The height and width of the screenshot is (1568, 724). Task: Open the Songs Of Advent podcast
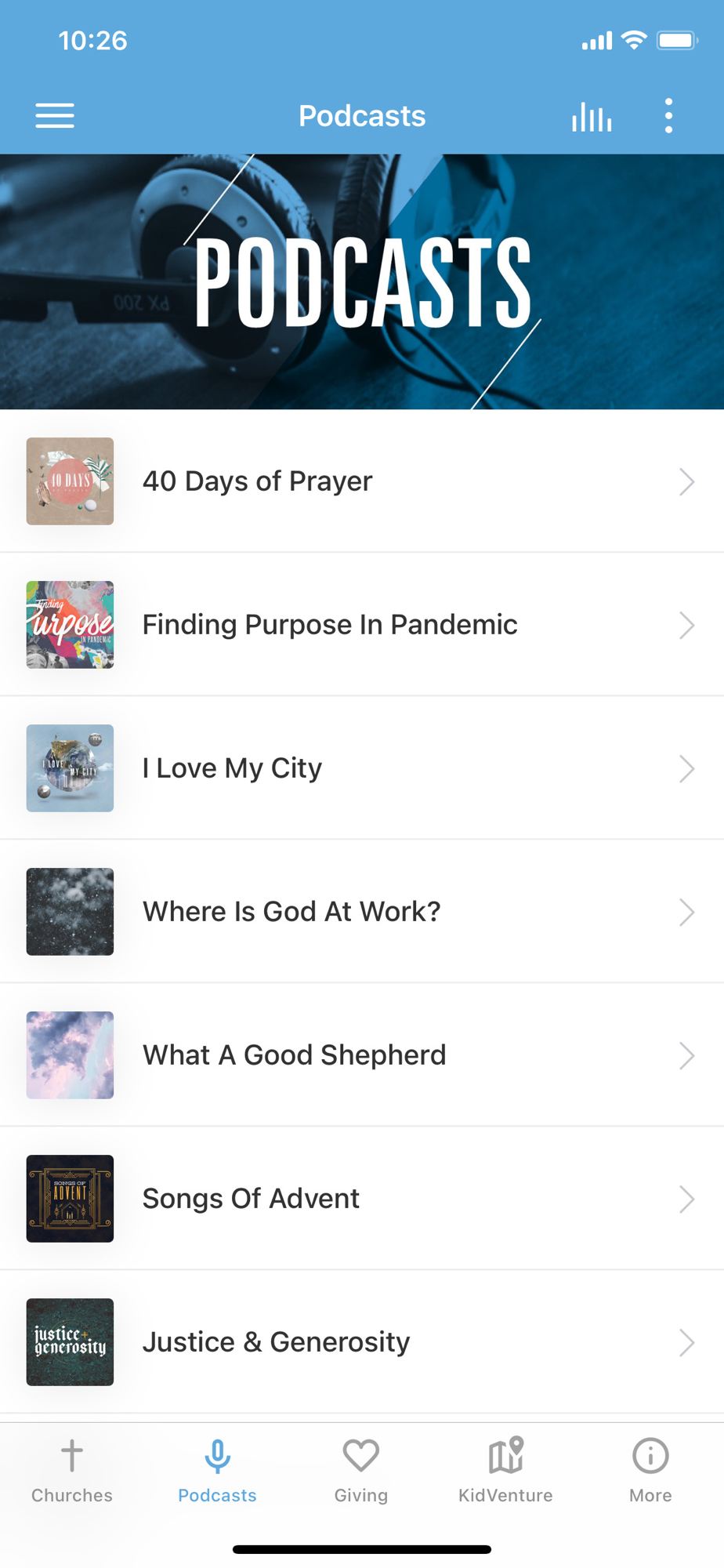[x=361, y=1199]
